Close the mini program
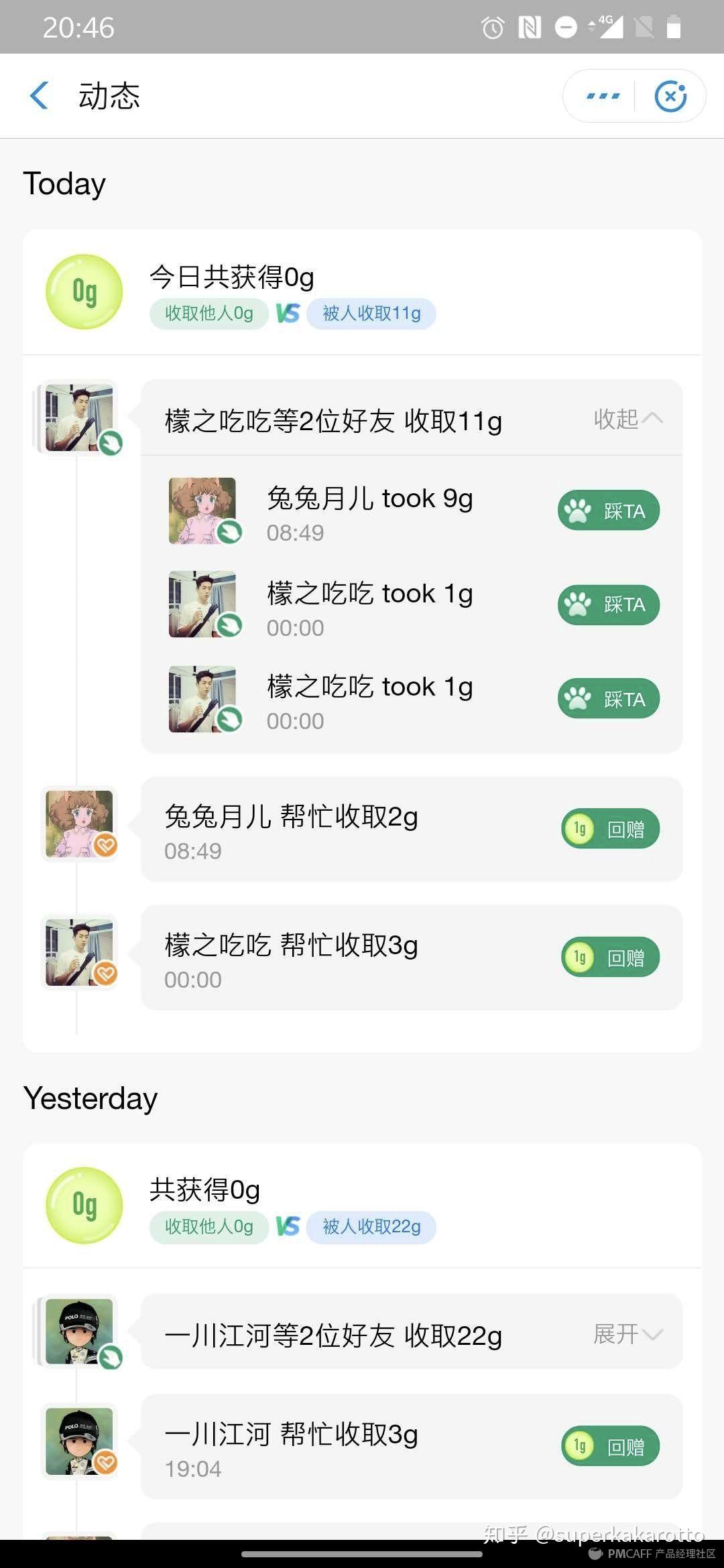The height and width of the screenshot is (1568, 724). [x=670, y=96]
